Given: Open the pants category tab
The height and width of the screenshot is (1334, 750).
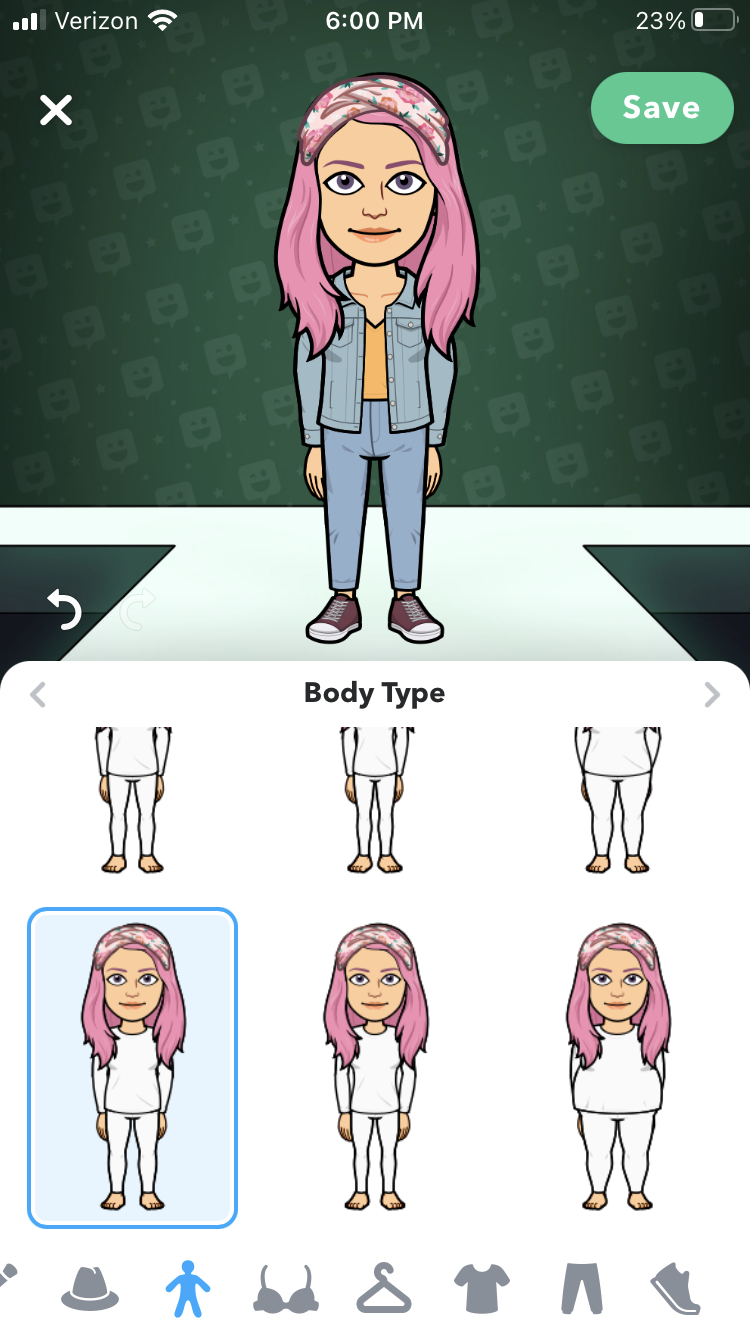Looking at the screenshot, I should 582,1288.
